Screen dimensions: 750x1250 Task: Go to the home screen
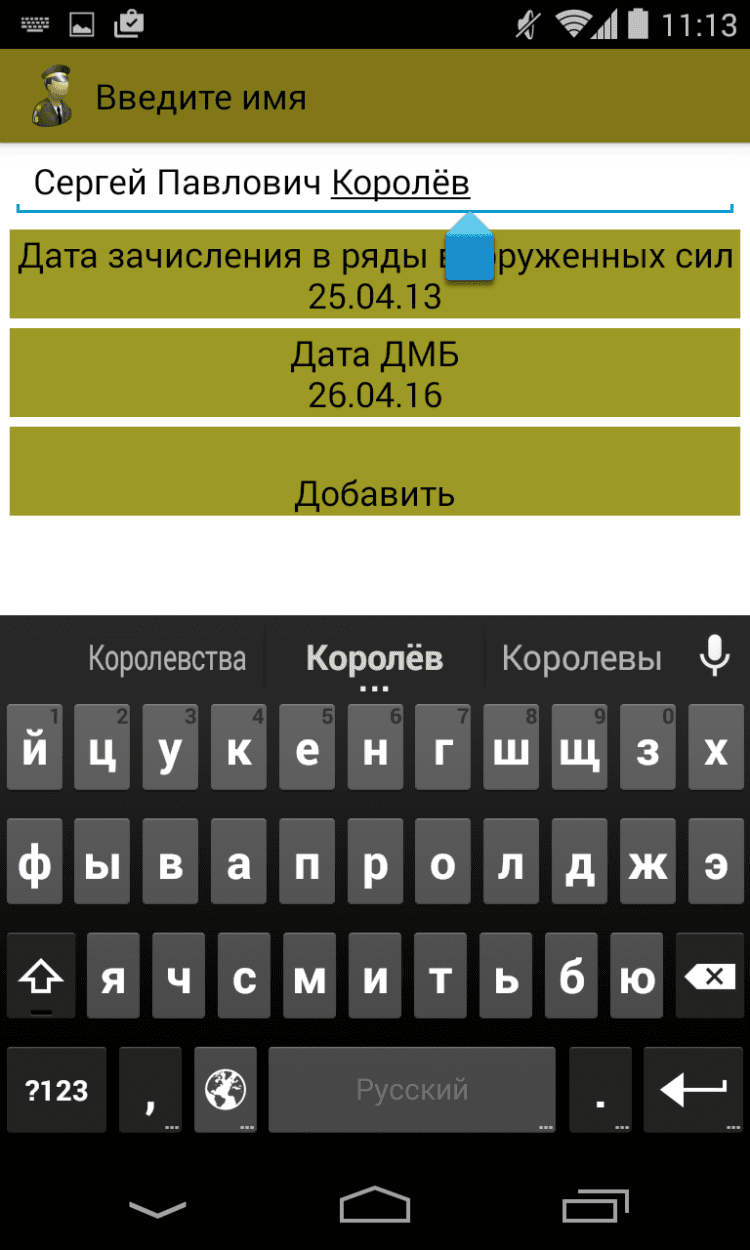(x=375, y=1208)
